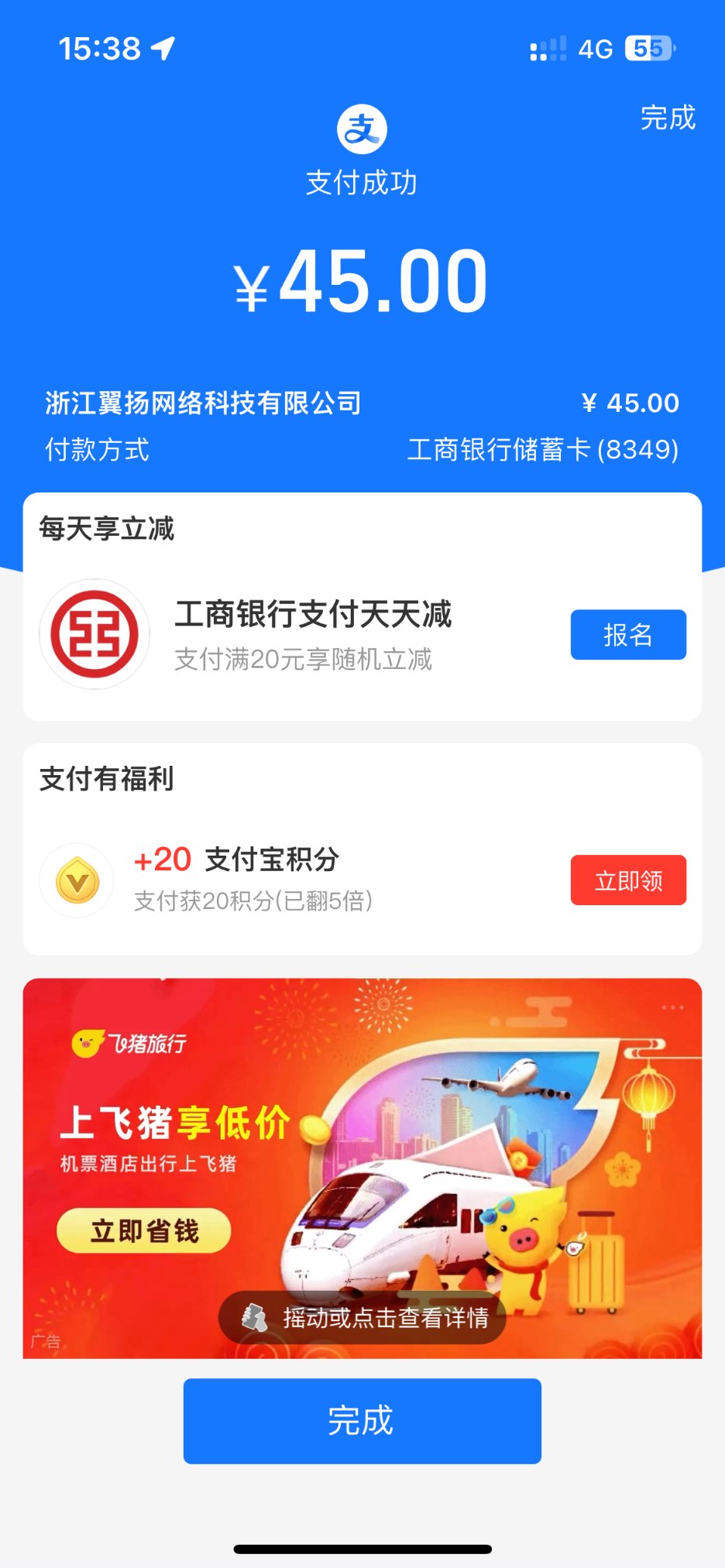
Task: Claim points with the 立即领 button
Action: (627, 880)
